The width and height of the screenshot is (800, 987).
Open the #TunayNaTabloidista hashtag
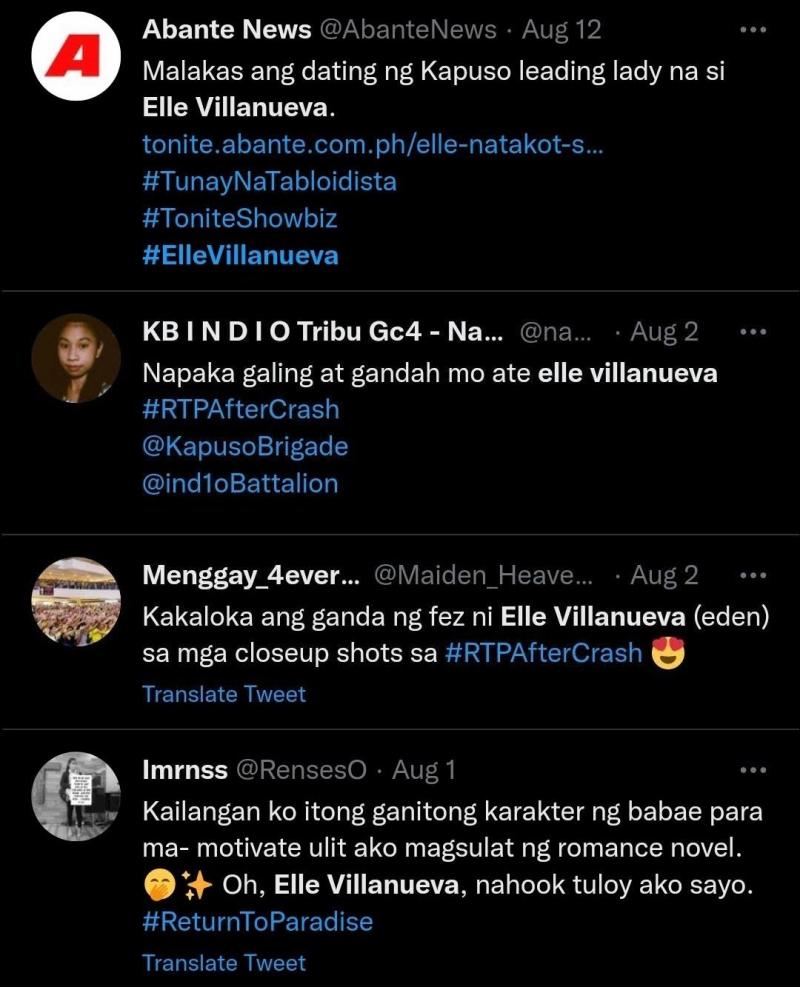pos(269,181)
